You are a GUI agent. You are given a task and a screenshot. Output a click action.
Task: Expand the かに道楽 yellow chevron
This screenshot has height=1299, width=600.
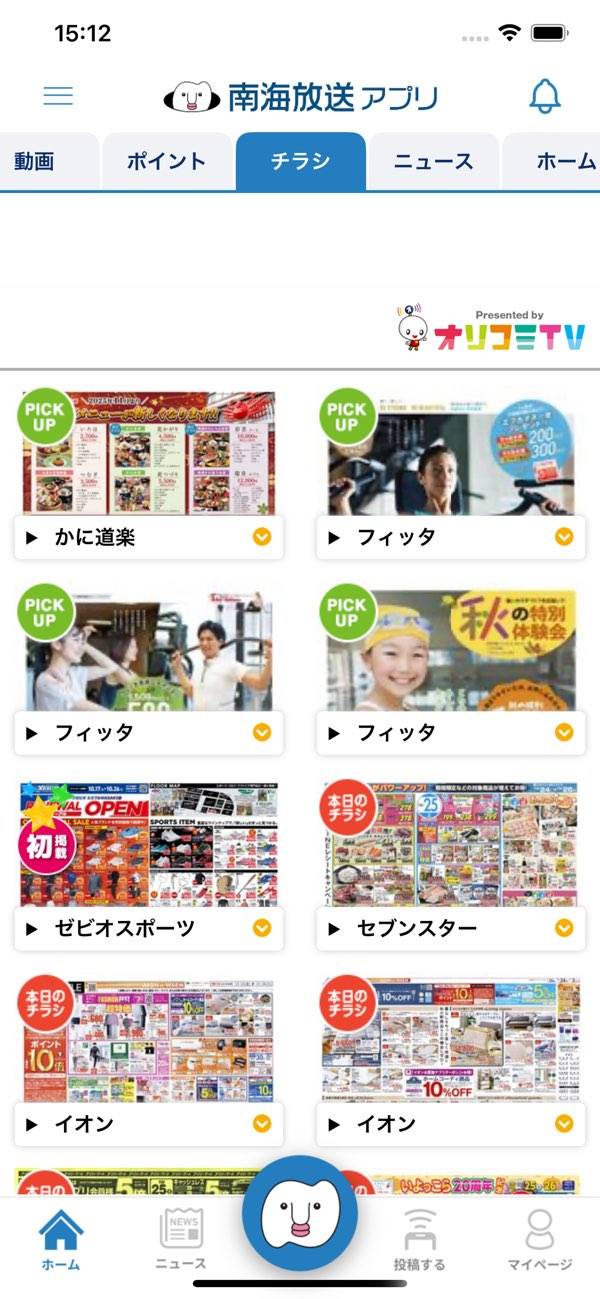(262, 538)
